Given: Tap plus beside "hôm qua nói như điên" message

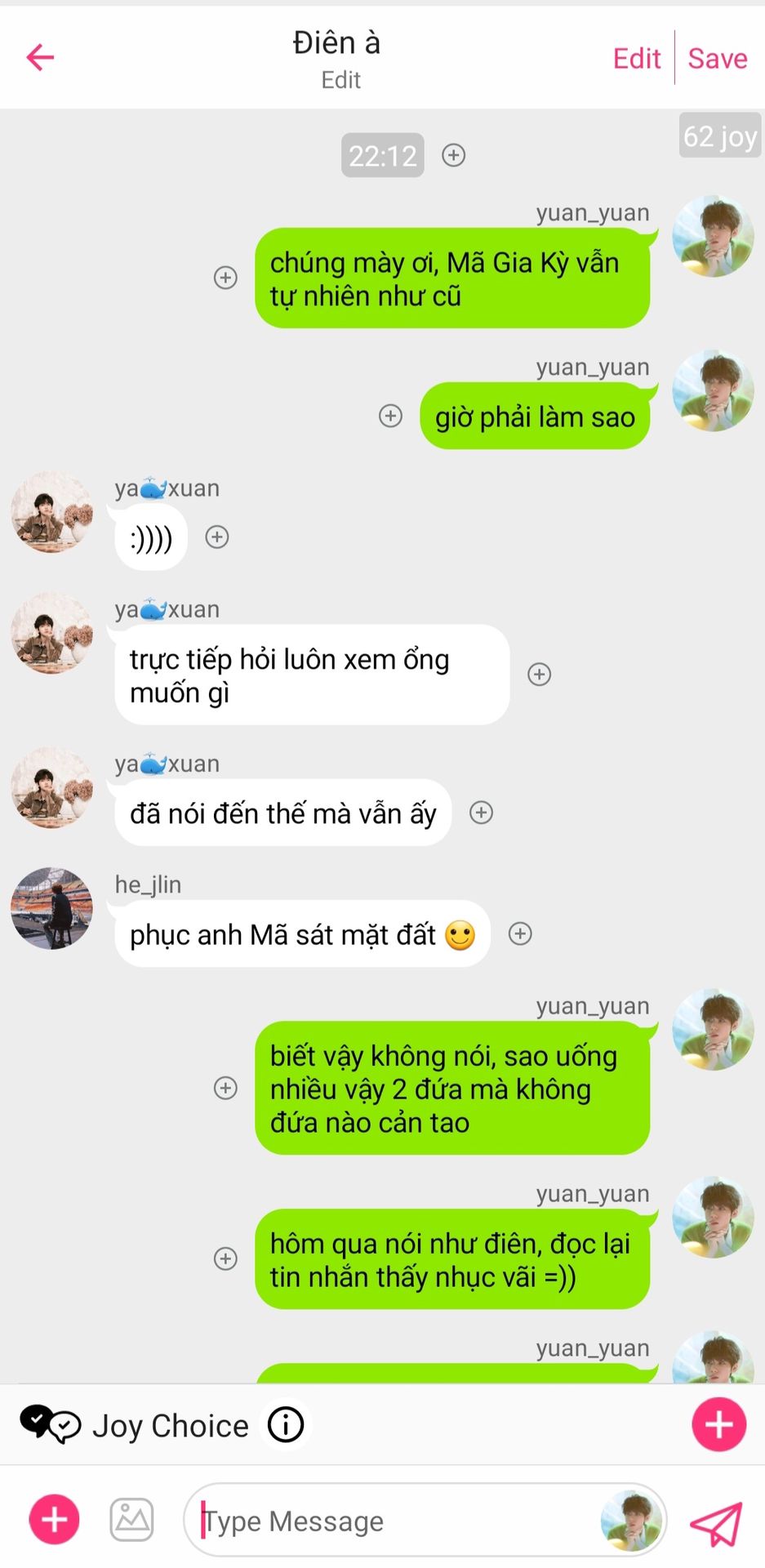Looking at the screenshot, I should click(x=225, y=1258).
